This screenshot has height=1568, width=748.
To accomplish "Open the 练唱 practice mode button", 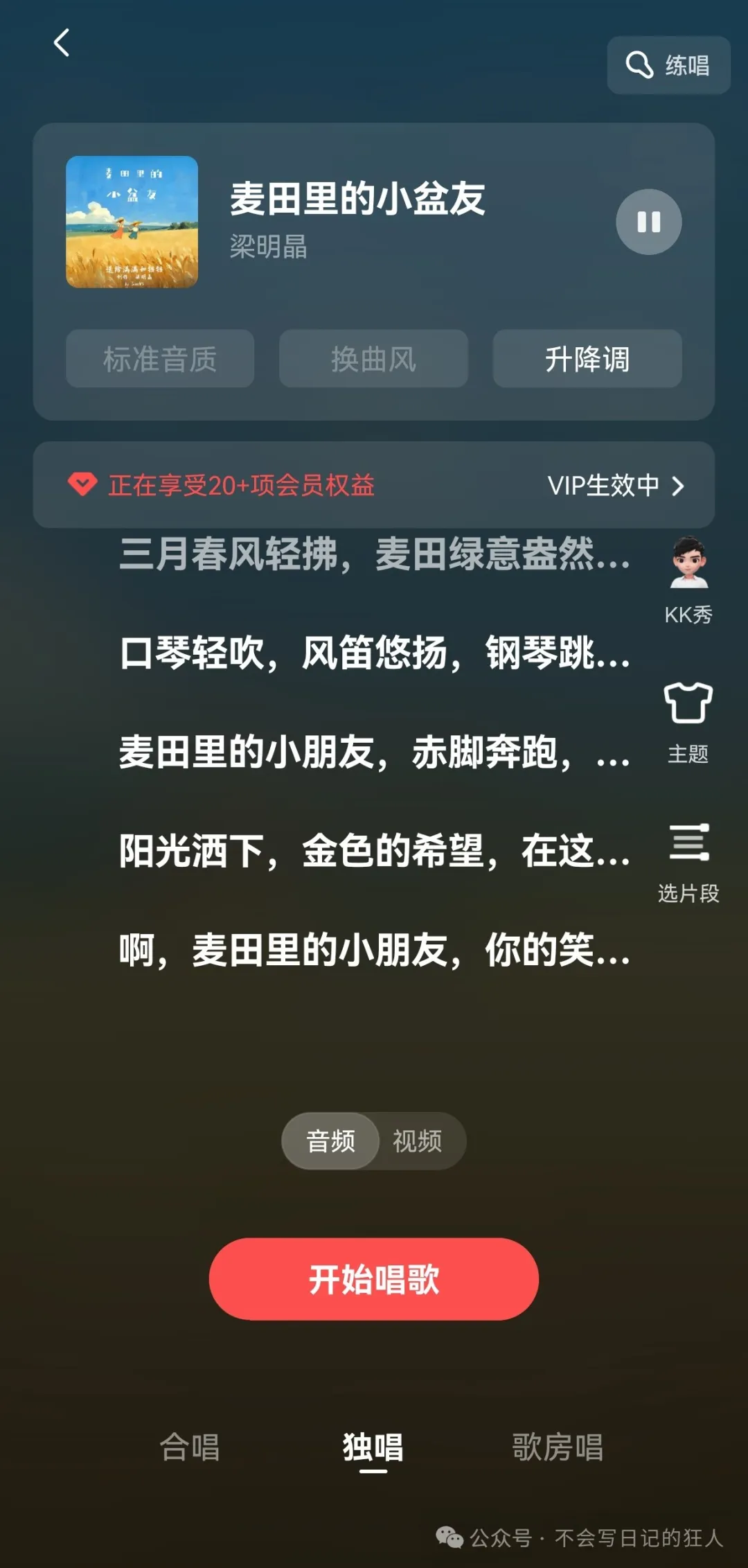I will (x=668, y=65).
